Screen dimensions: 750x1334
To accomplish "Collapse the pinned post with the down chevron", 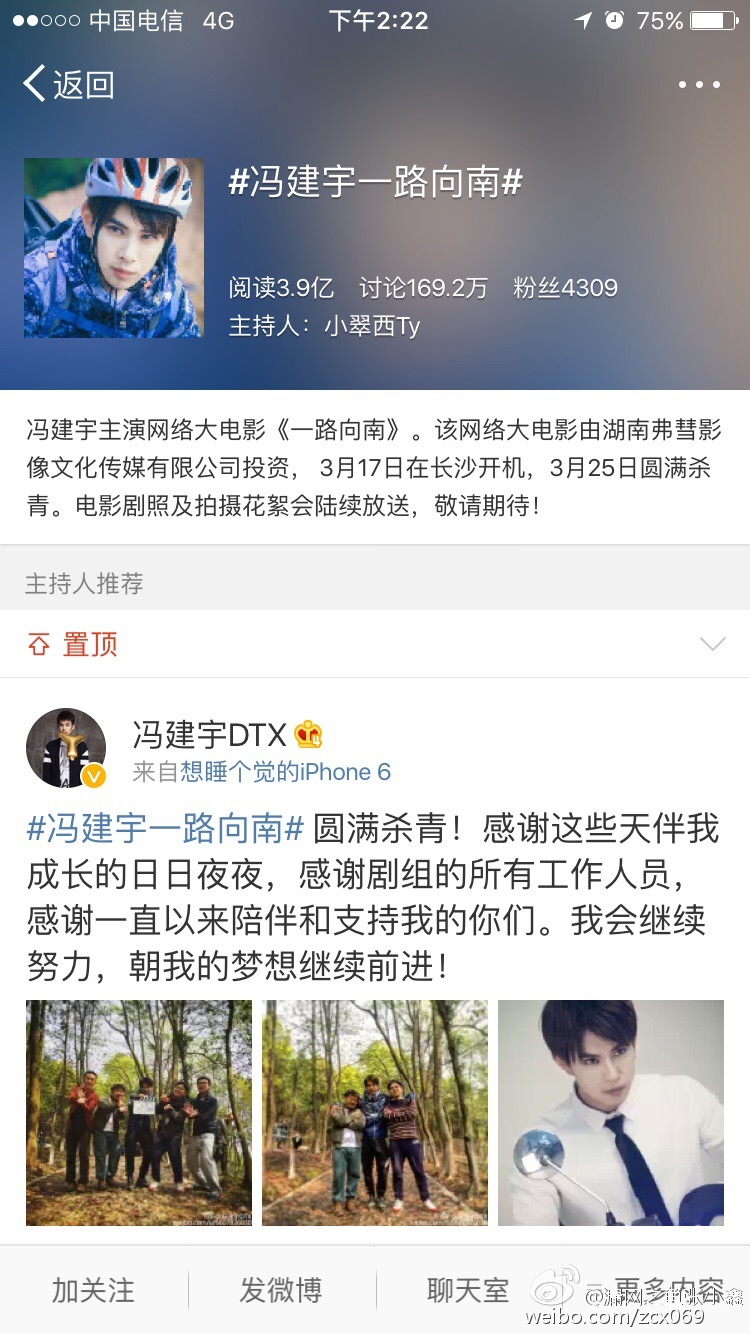I will tap(712, 644).
